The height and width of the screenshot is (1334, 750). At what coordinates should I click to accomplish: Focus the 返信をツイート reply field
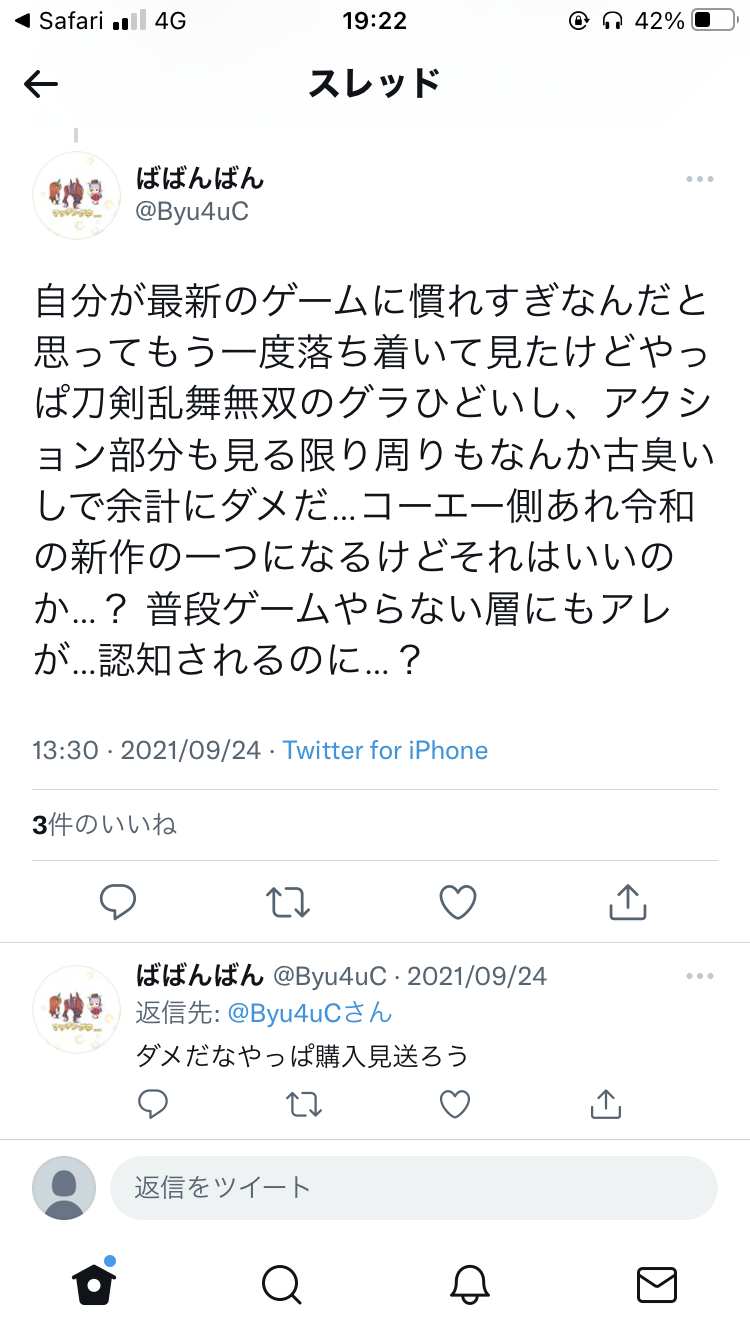[413, 1188]
